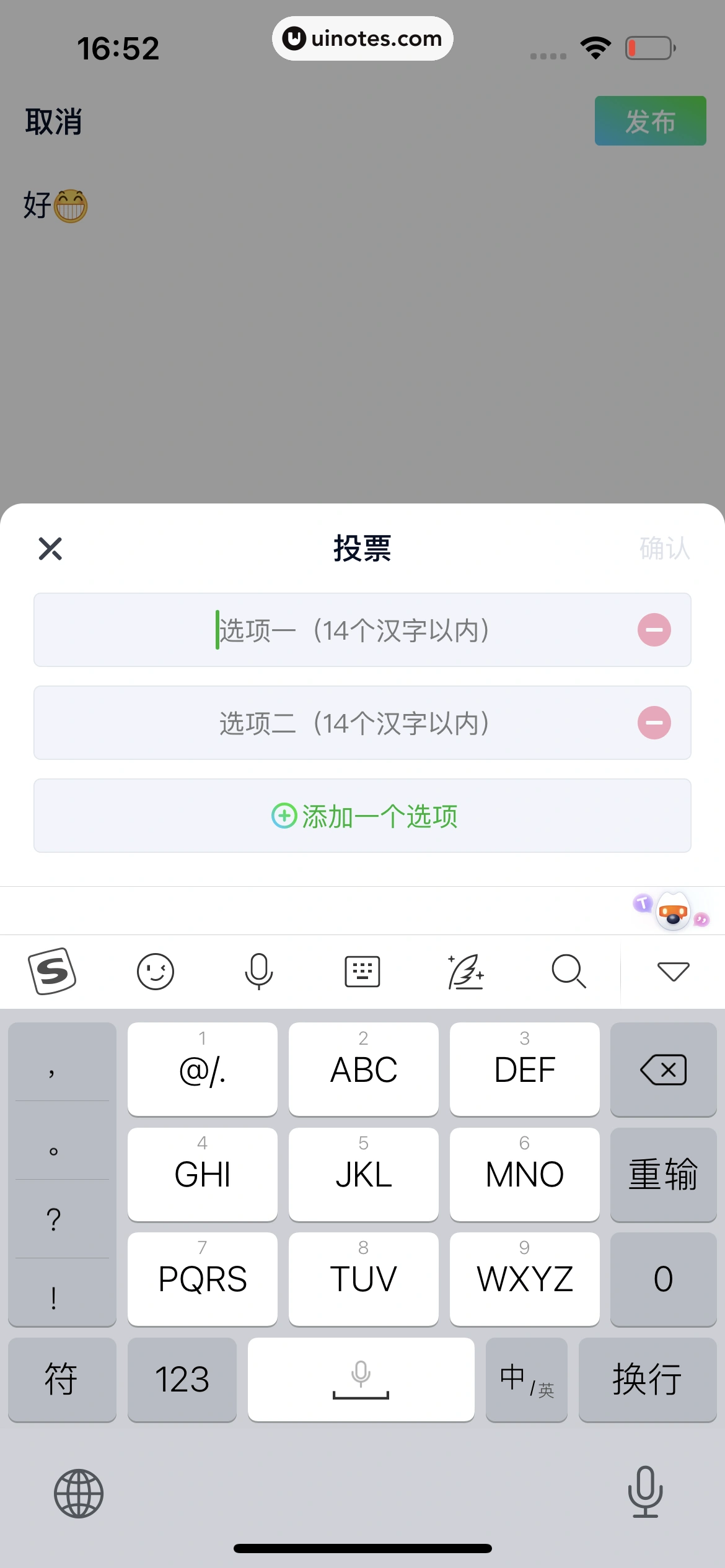
Task: Open the keyboard search tool
Action: click(x=568, y=971)
